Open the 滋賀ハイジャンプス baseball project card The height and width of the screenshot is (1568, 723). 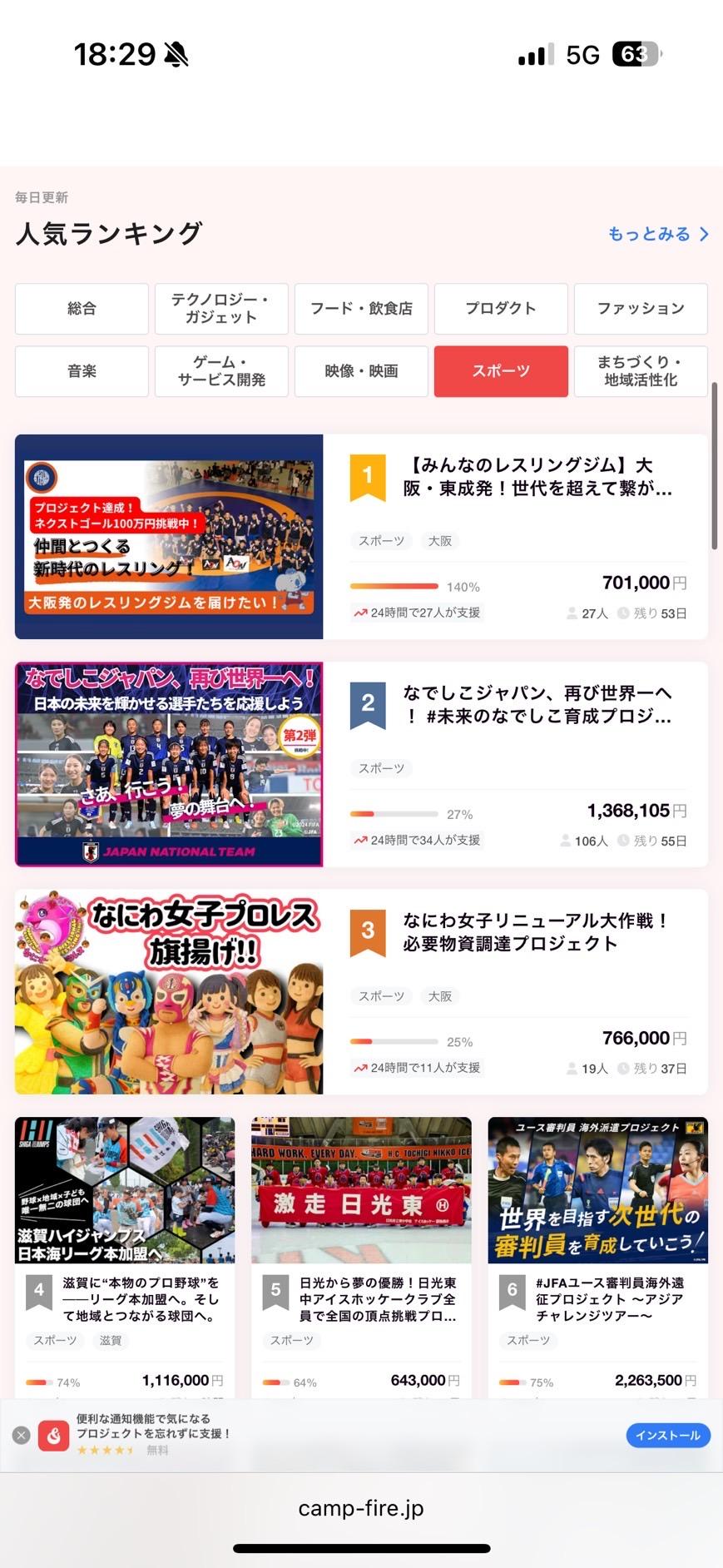pyautogui.click(x=125, y=1248)
